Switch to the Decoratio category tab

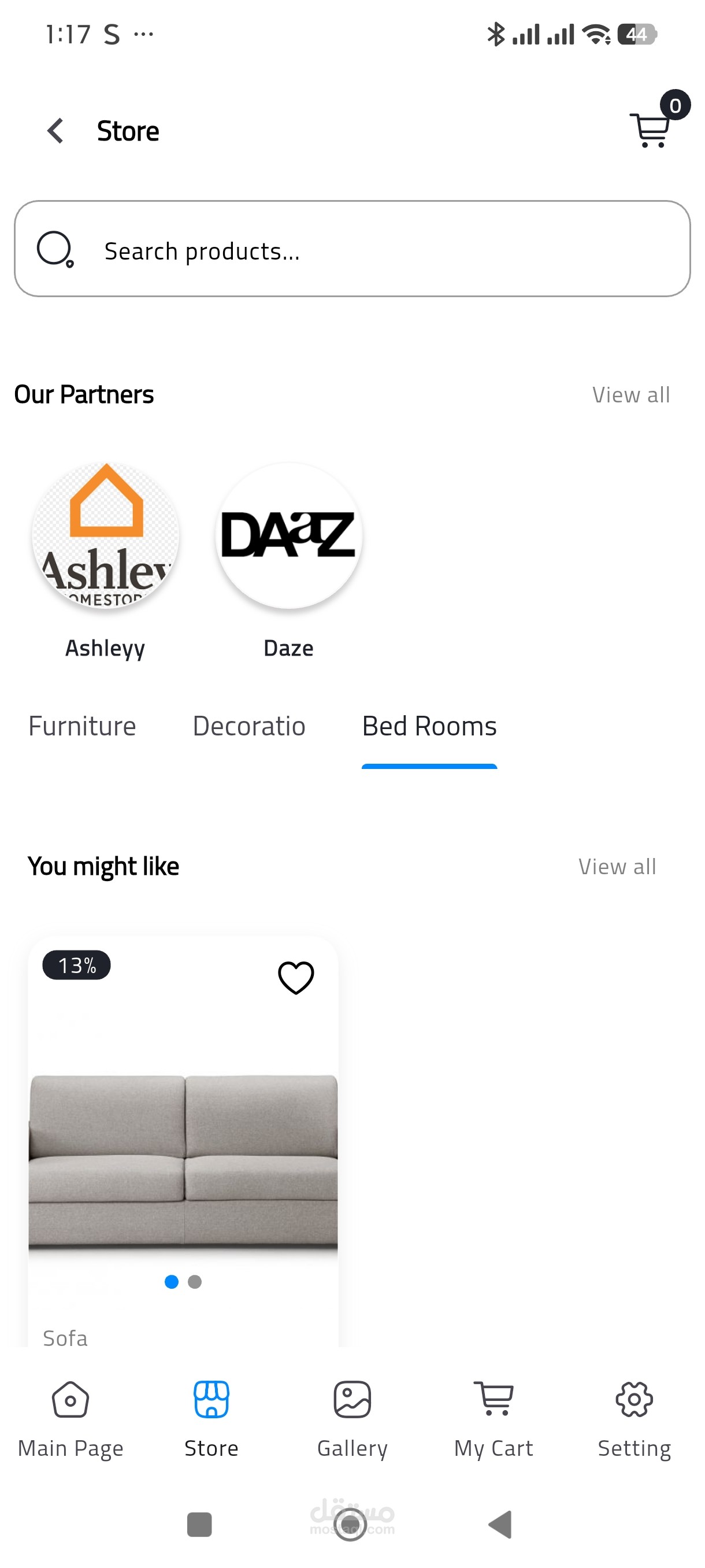249,726
